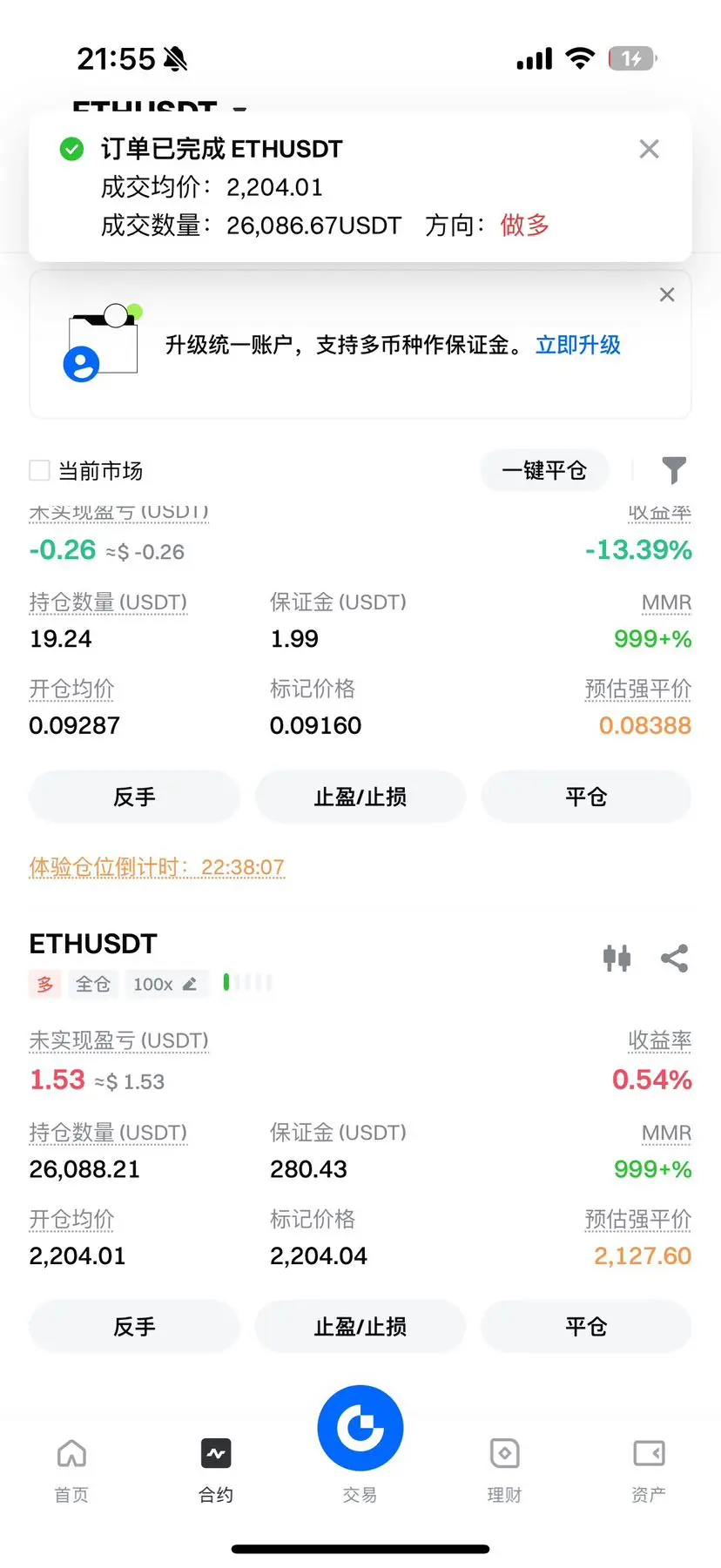The width and height of the screenshot is (721, 1568).
Task: Share the ETHUSDT position
Action: pos(674,959)
